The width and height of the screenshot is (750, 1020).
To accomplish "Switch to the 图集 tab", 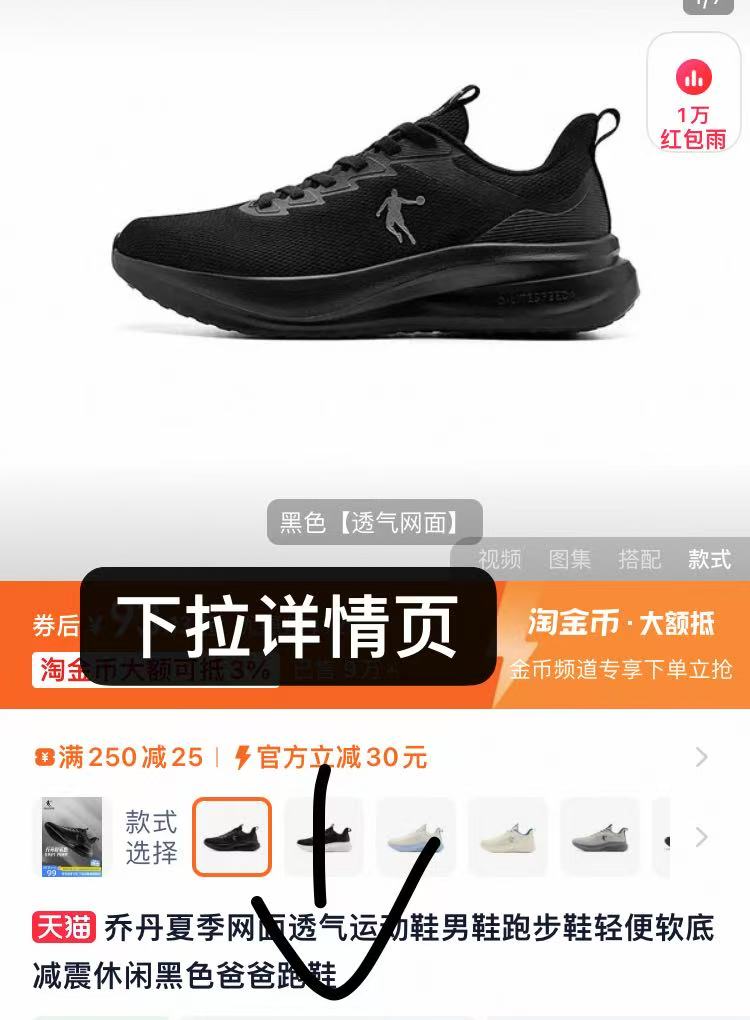I will coord(570,560).
